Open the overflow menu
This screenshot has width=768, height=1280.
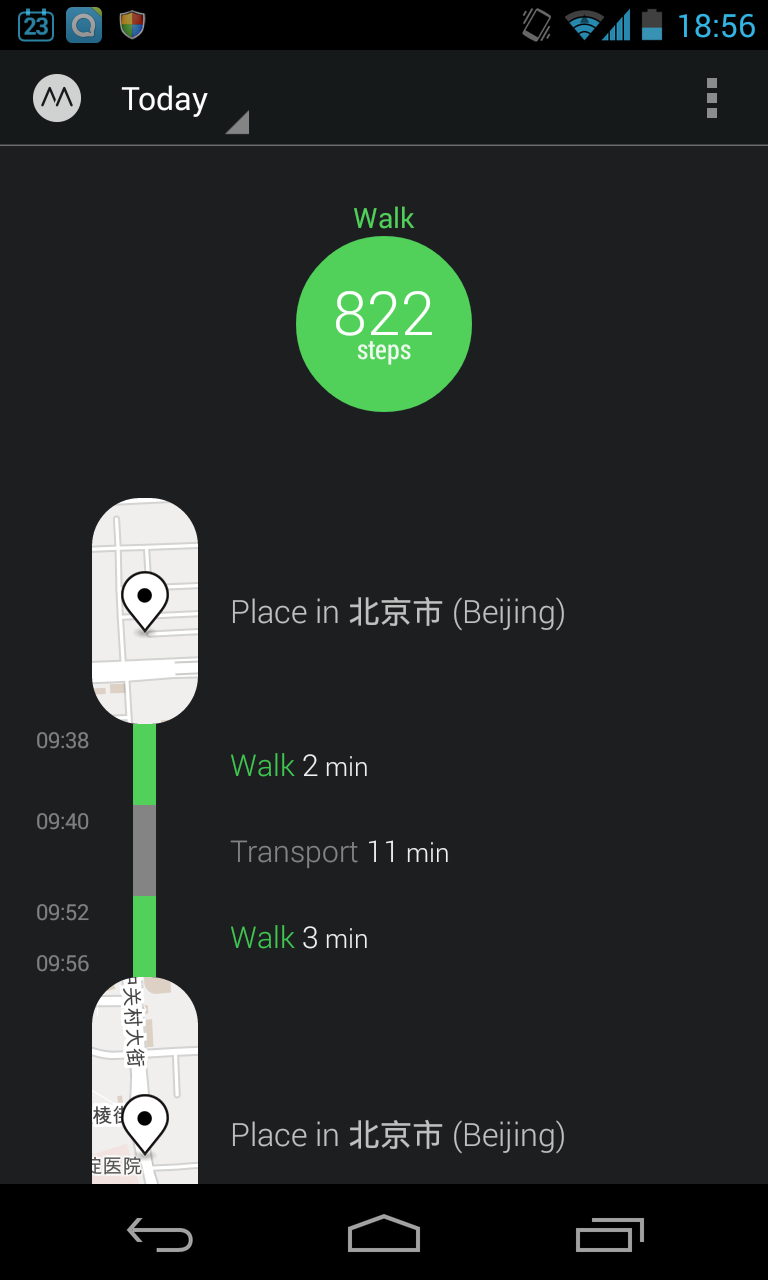point(711,98)
